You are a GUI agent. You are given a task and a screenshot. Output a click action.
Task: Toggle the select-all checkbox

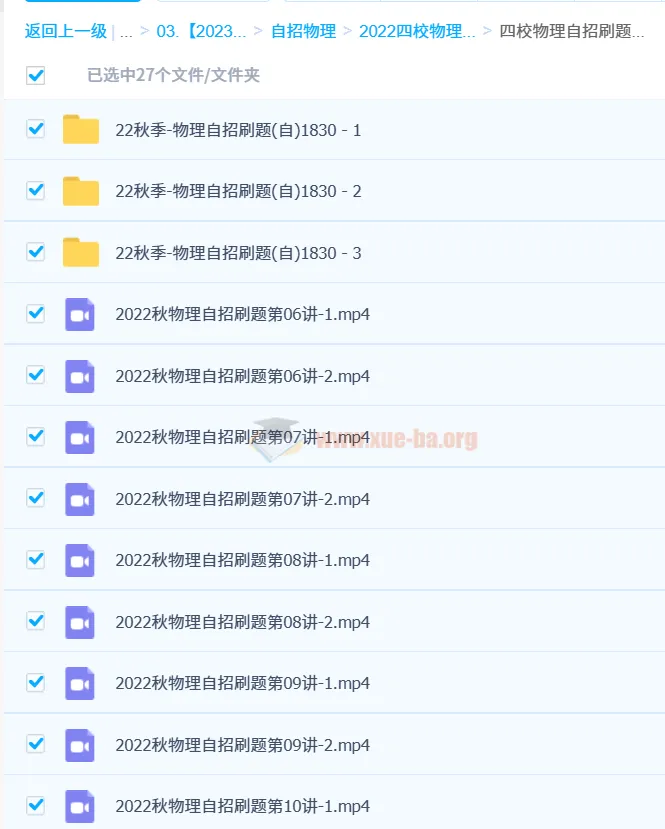point(36,75)
